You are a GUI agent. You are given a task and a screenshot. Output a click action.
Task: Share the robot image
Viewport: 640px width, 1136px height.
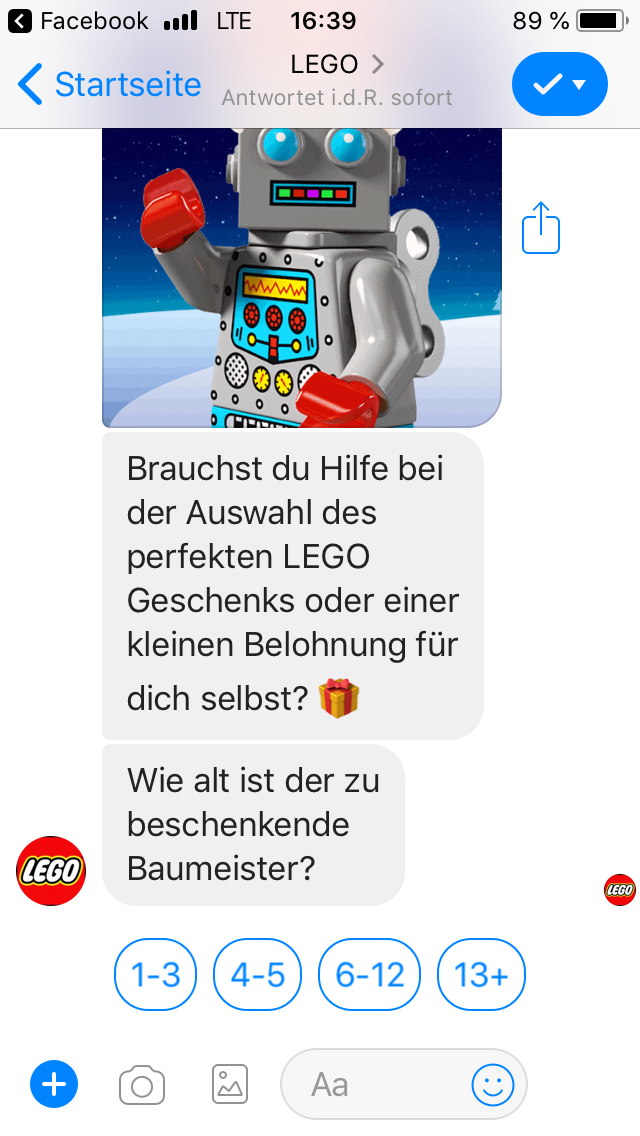click(541, 228)
